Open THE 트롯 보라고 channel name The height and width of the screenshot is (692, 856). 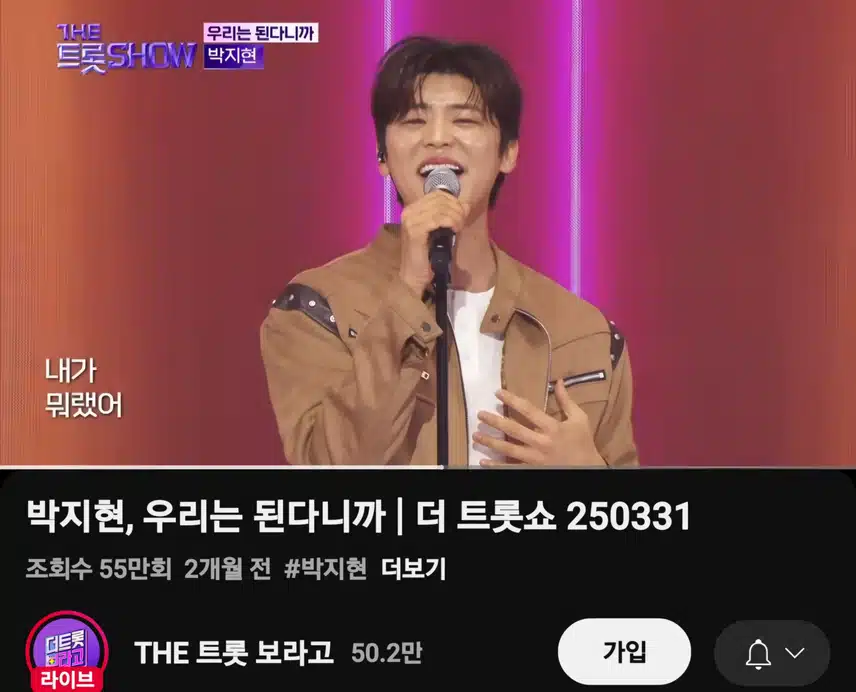coord(235,653)
